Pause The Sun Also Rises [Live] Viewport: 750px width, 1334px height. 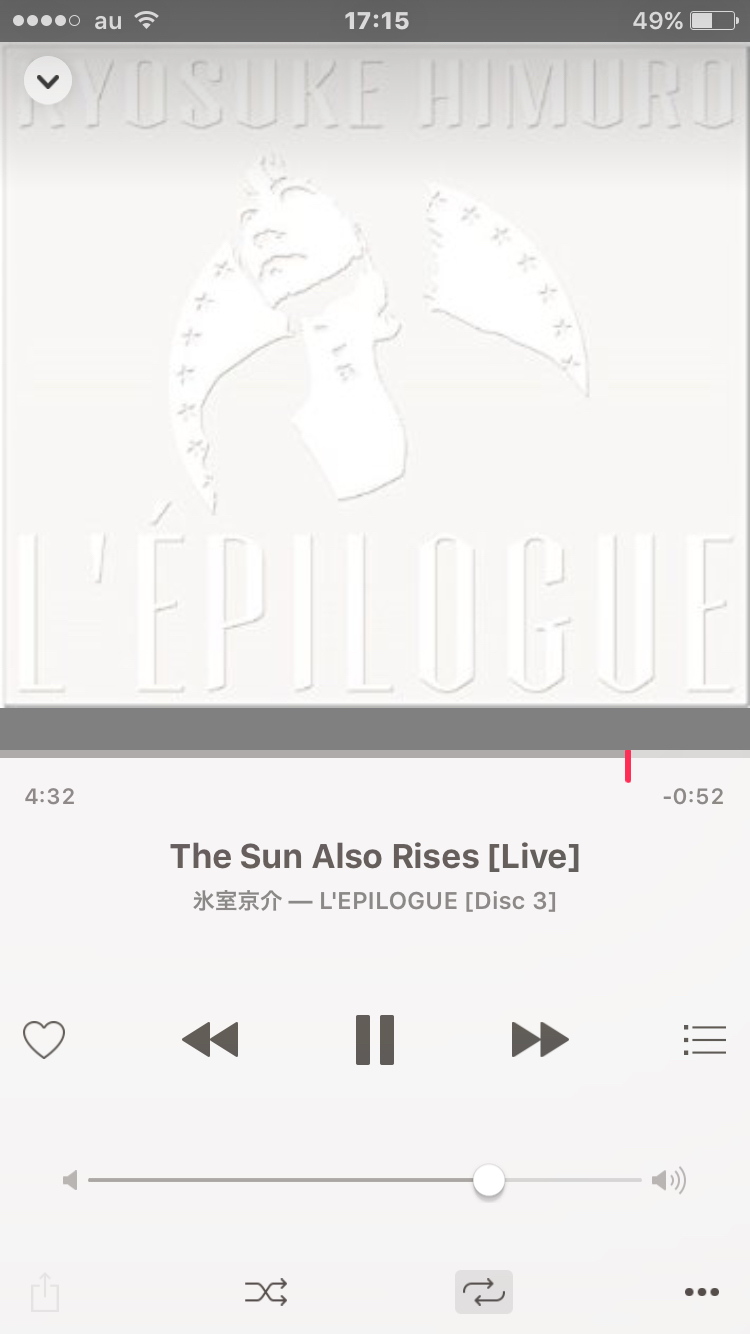coord(375,1040)
